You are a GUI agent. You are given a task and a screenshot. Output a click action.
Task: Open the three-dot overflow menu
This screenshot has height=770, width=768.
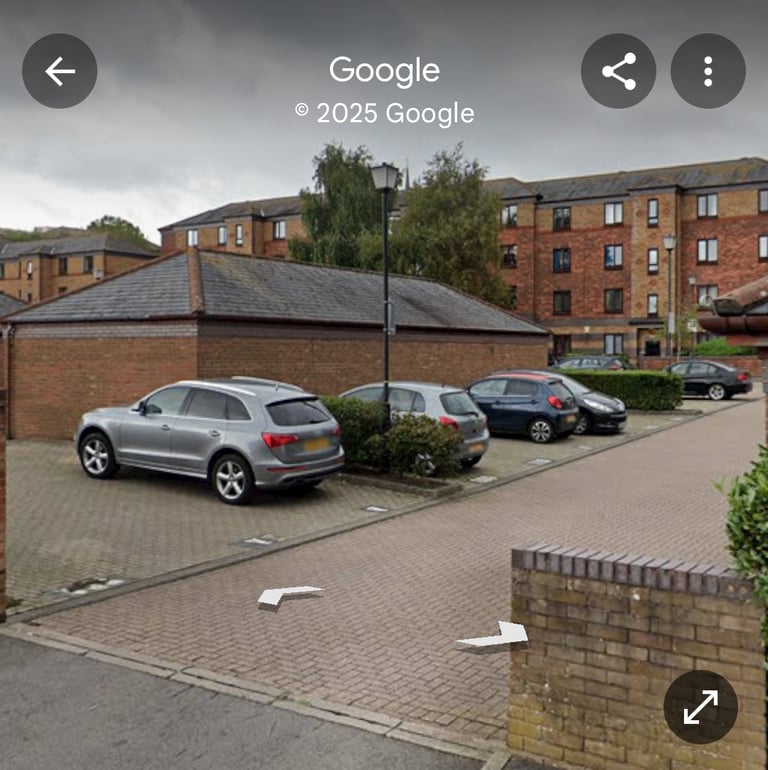point(707,71)
